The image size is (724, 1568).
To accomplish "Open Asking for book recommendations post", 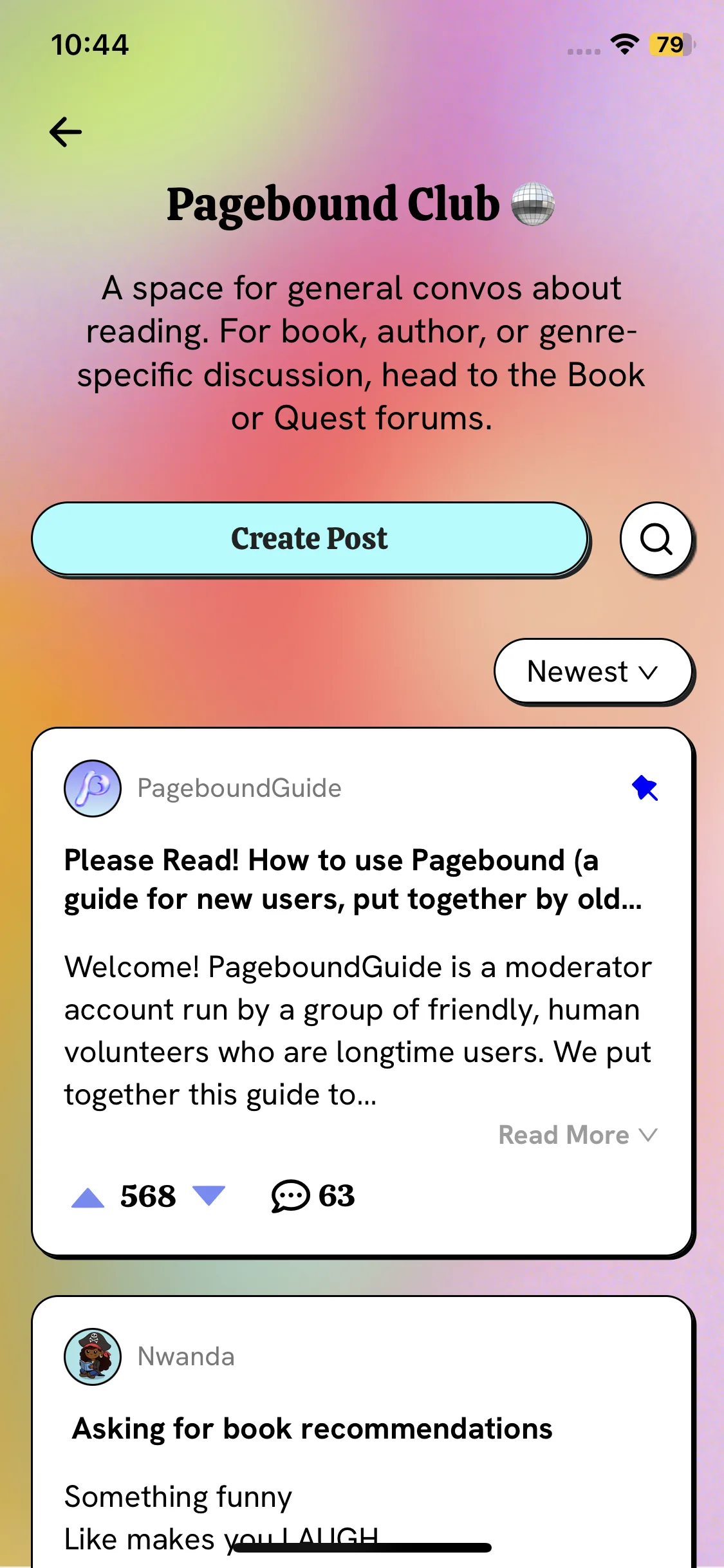I will (x=312, y=1428).
